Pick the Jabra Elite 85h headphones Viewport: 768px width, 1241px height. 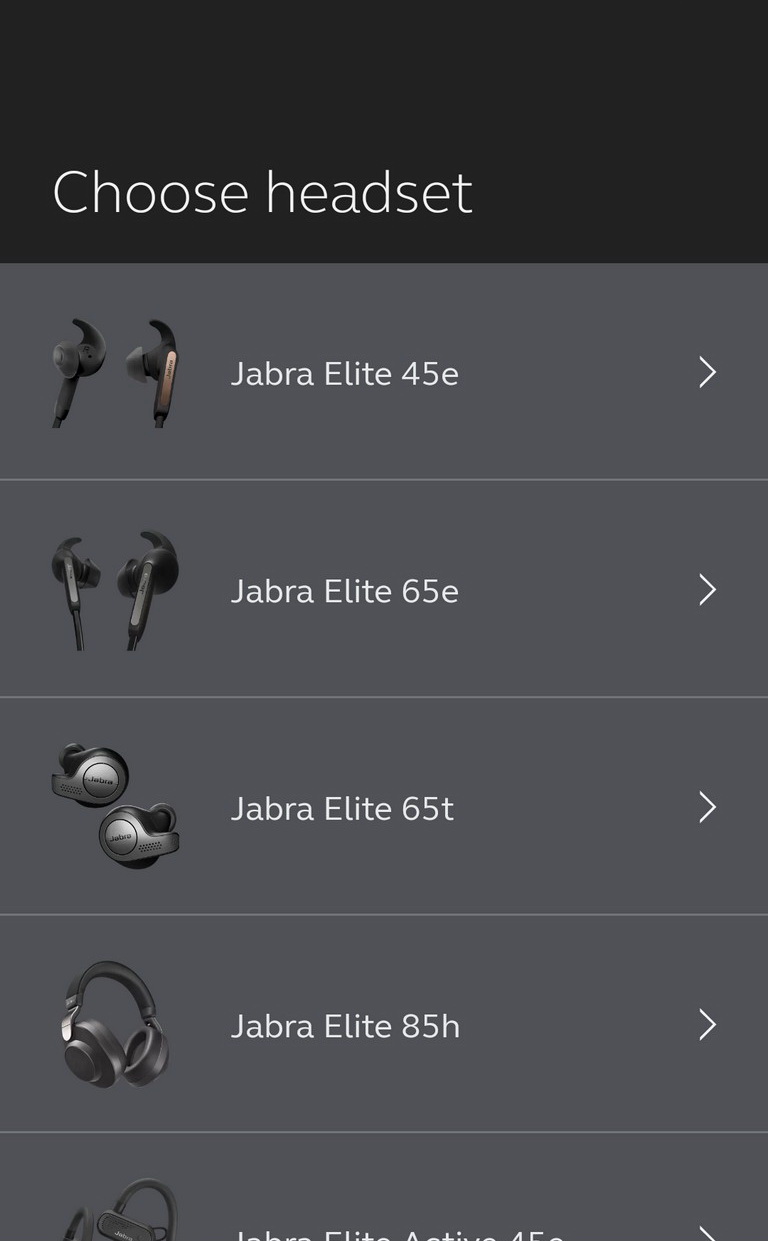point(384,1024)
